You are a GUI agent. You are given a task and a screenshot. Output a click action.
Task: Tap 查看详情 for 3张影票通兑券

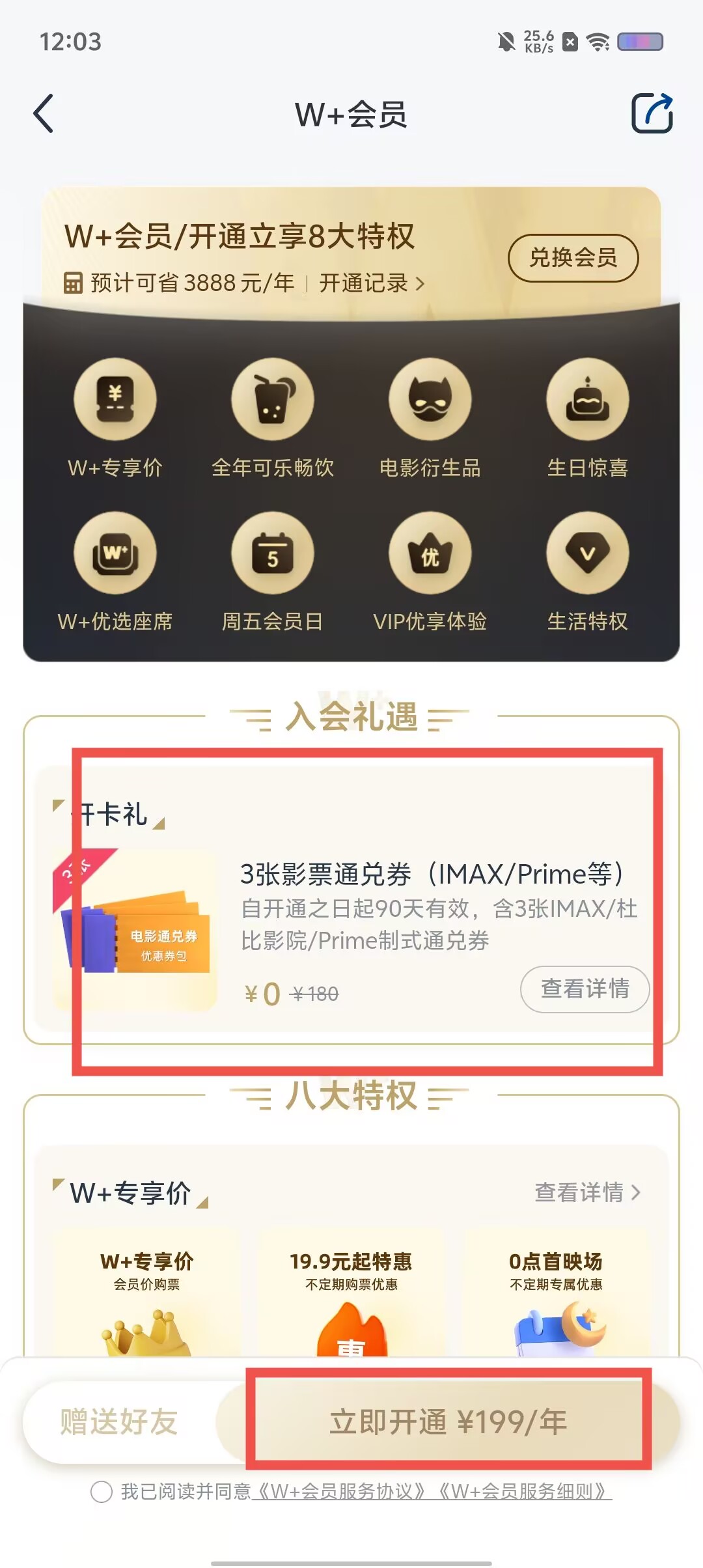tap(585, 989)
